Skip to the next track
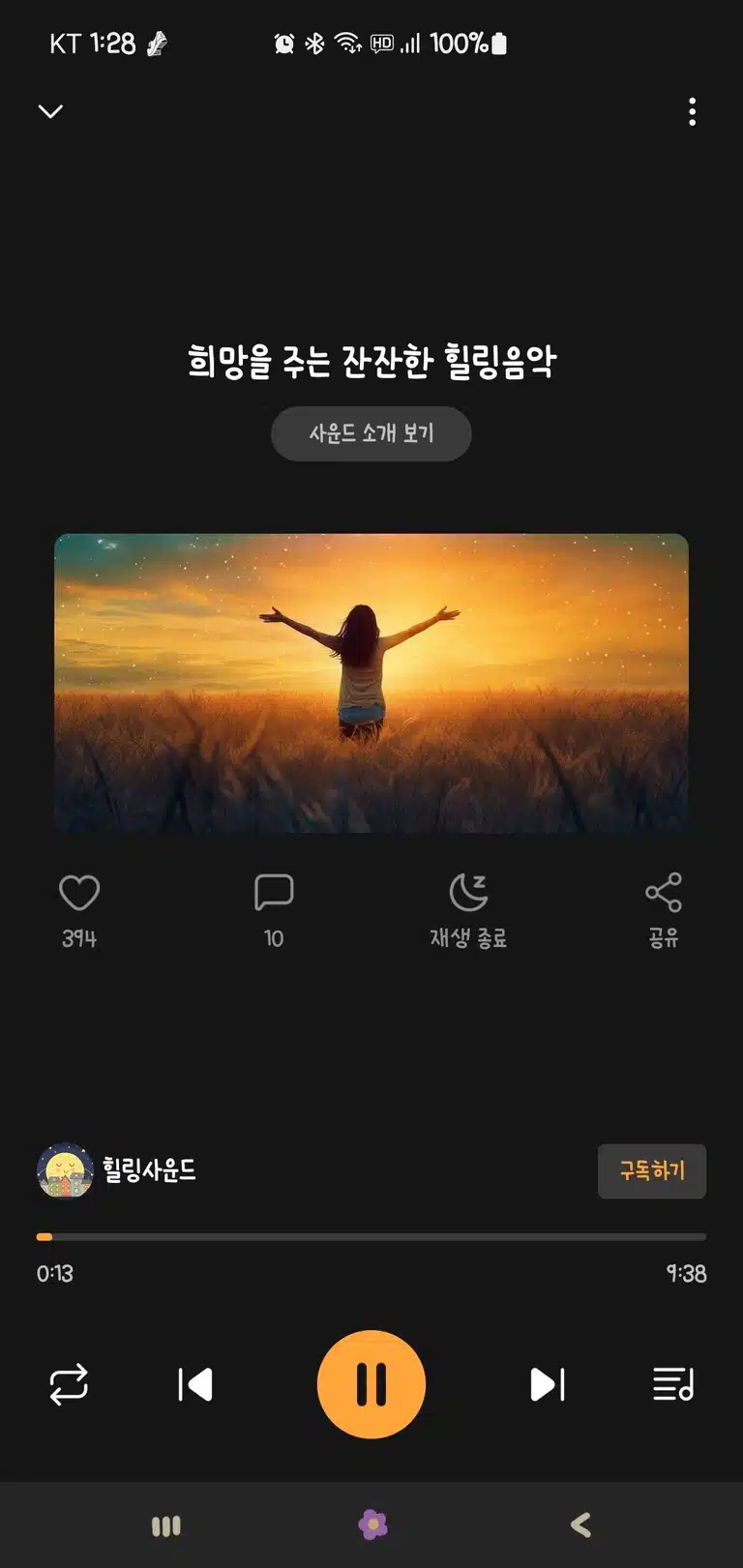 (x=548, y=1384)
